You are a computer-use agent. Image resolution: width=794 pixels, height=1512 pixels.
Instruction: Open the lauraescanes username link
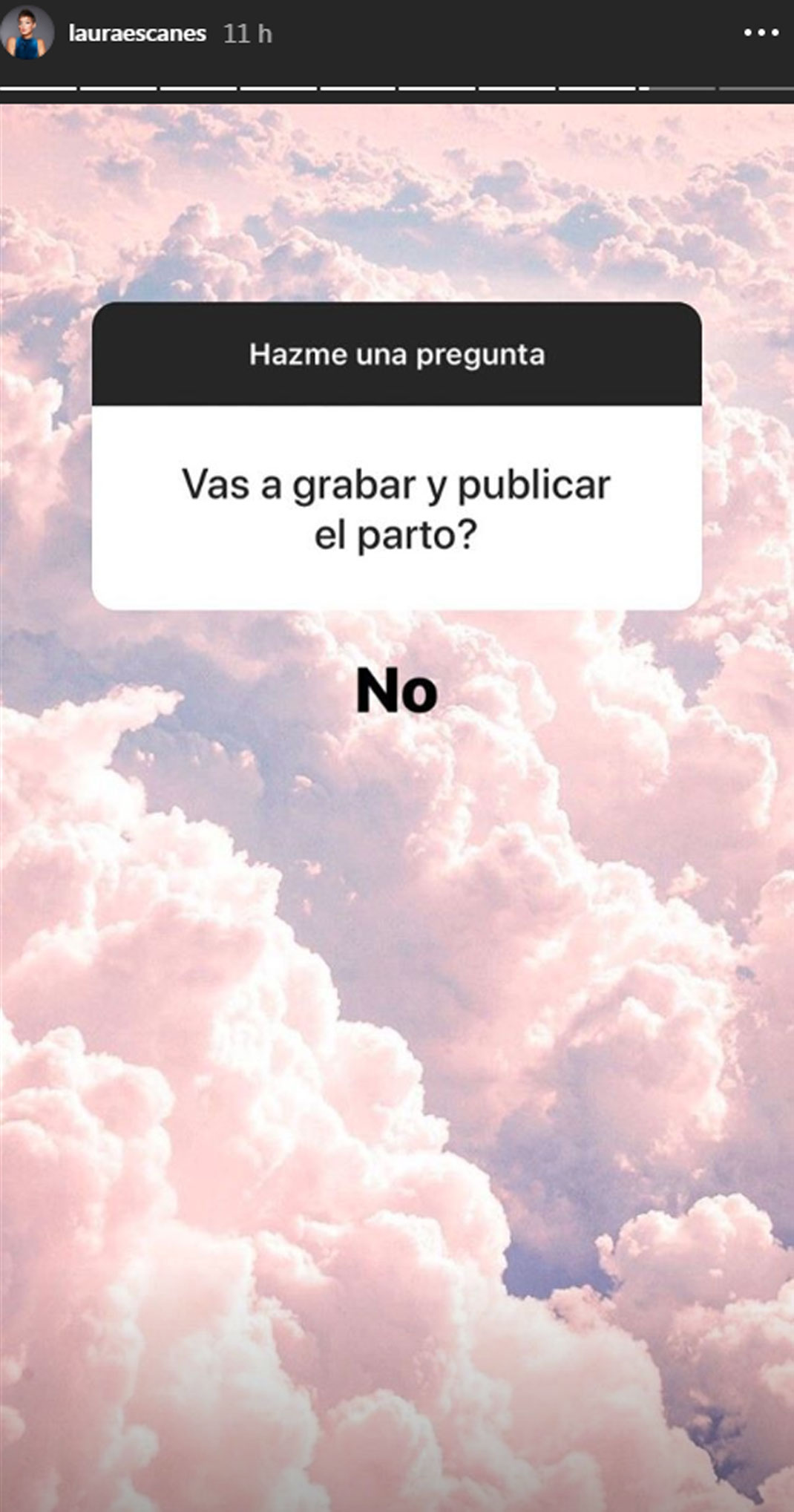137,33
